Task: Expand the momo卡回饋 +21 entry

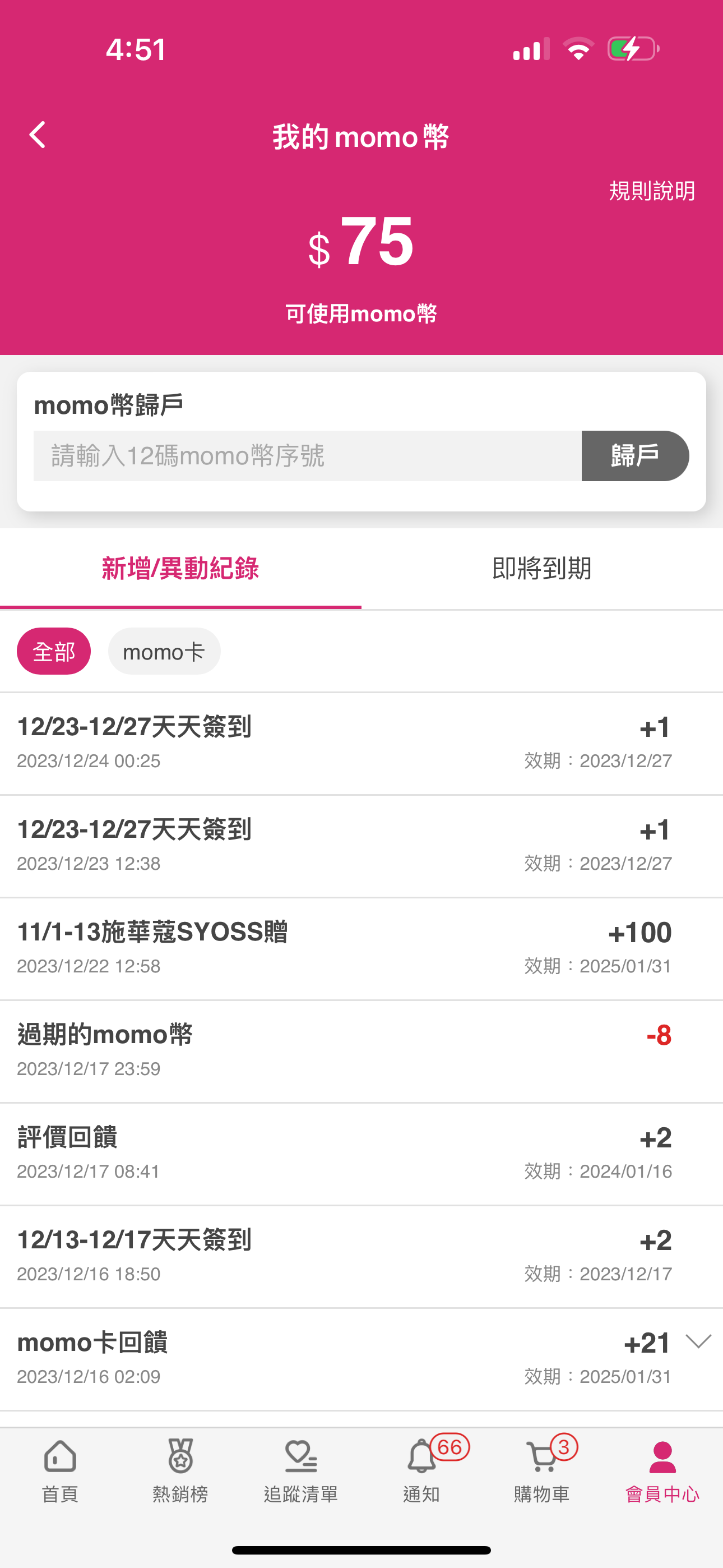Action: [x=698, y=1341]
